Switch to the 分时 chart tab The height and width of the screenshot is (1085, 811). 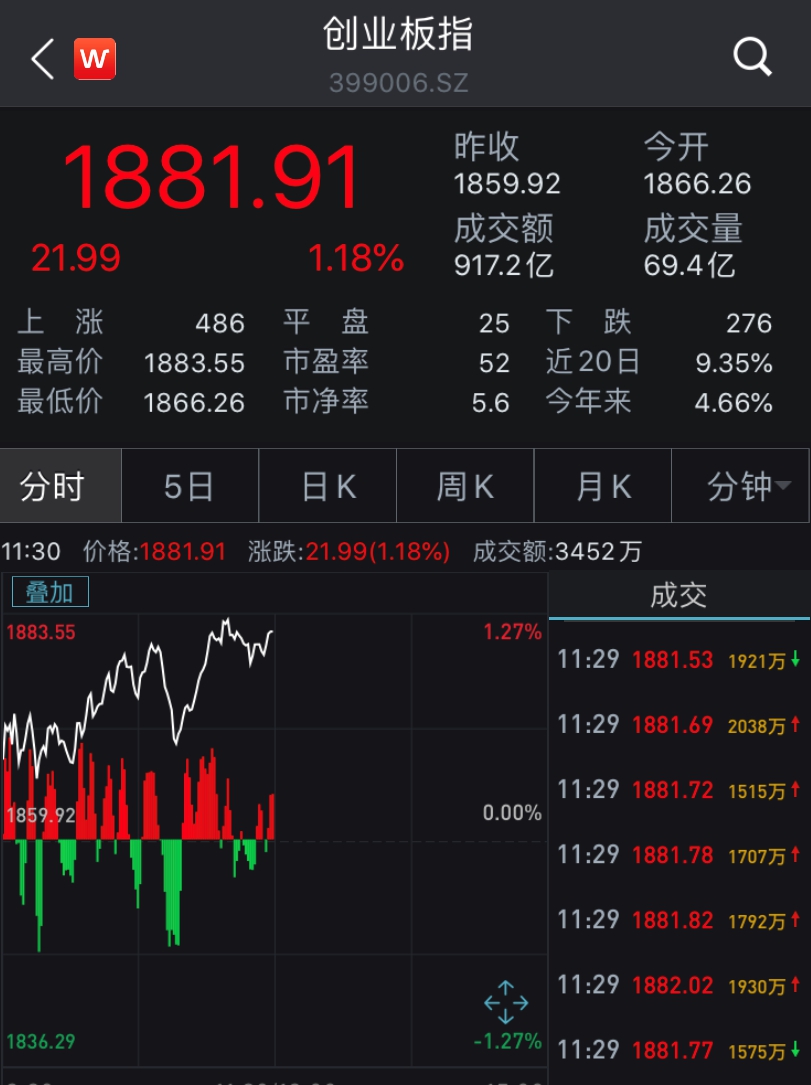[53, 487]
